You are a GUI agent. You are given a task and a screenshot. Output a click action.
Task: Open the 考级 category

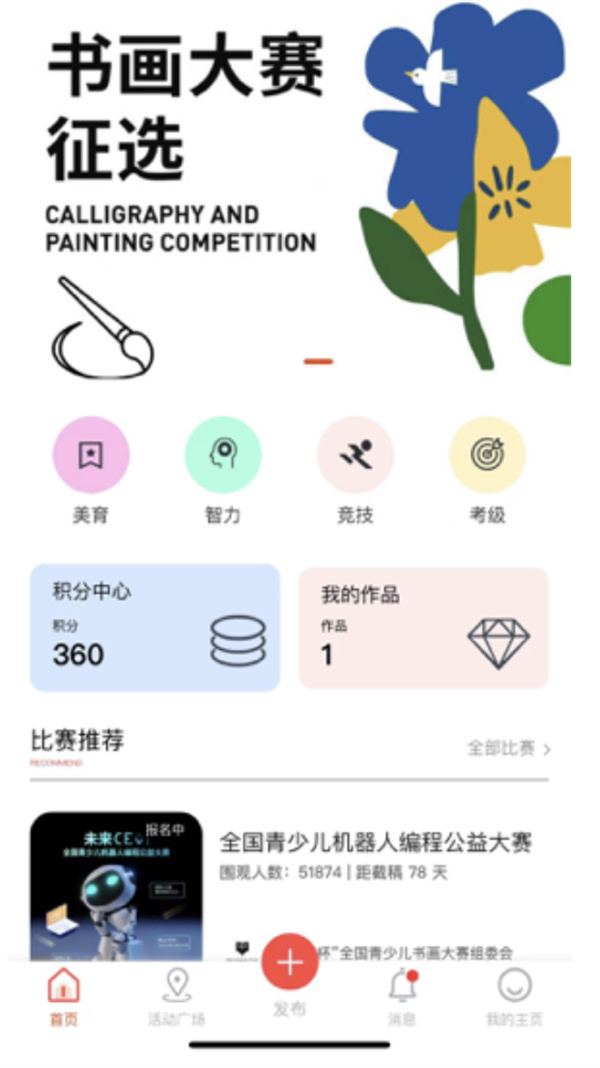(487, 456)
